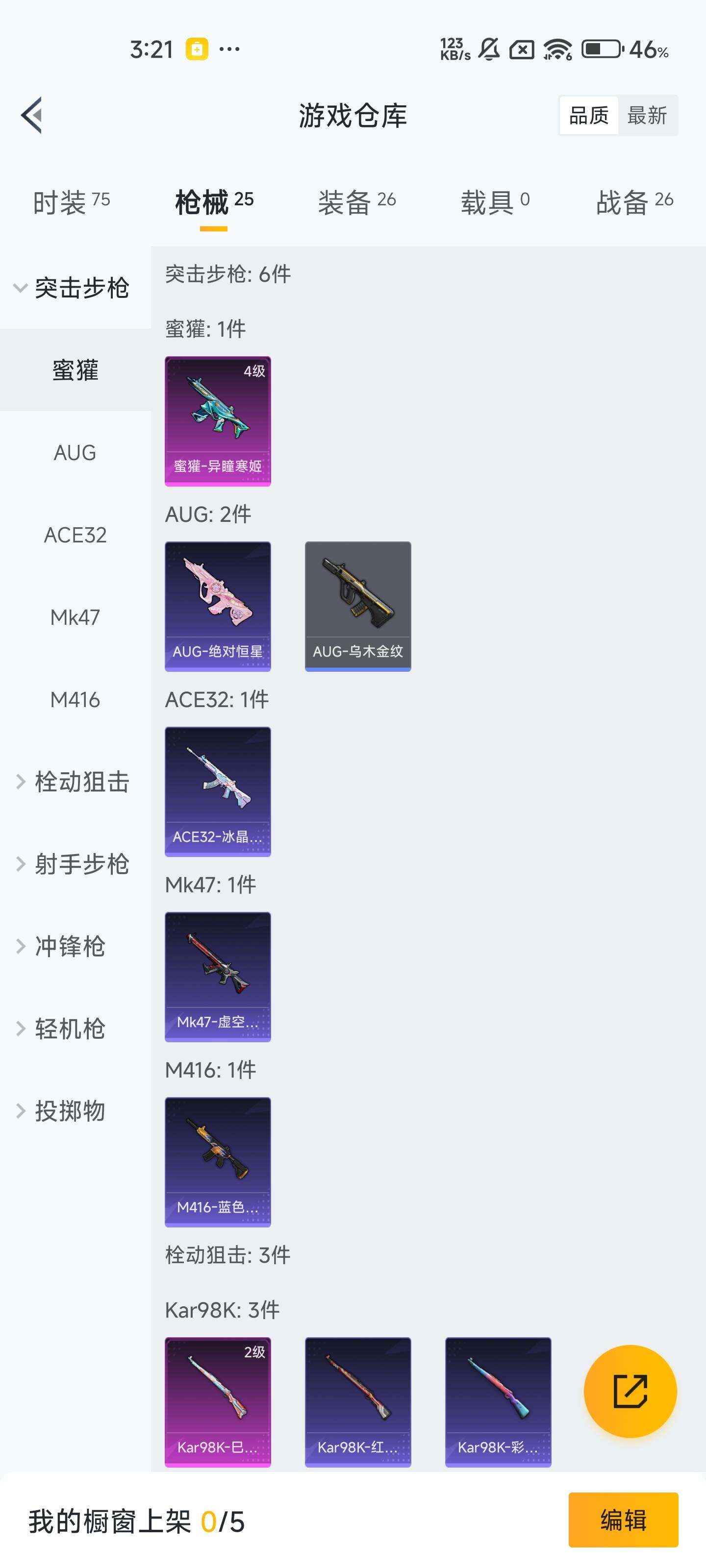Switch to the 战备 tab
706x1568 pixels.
pyautogui.click(x=634, y=202)
